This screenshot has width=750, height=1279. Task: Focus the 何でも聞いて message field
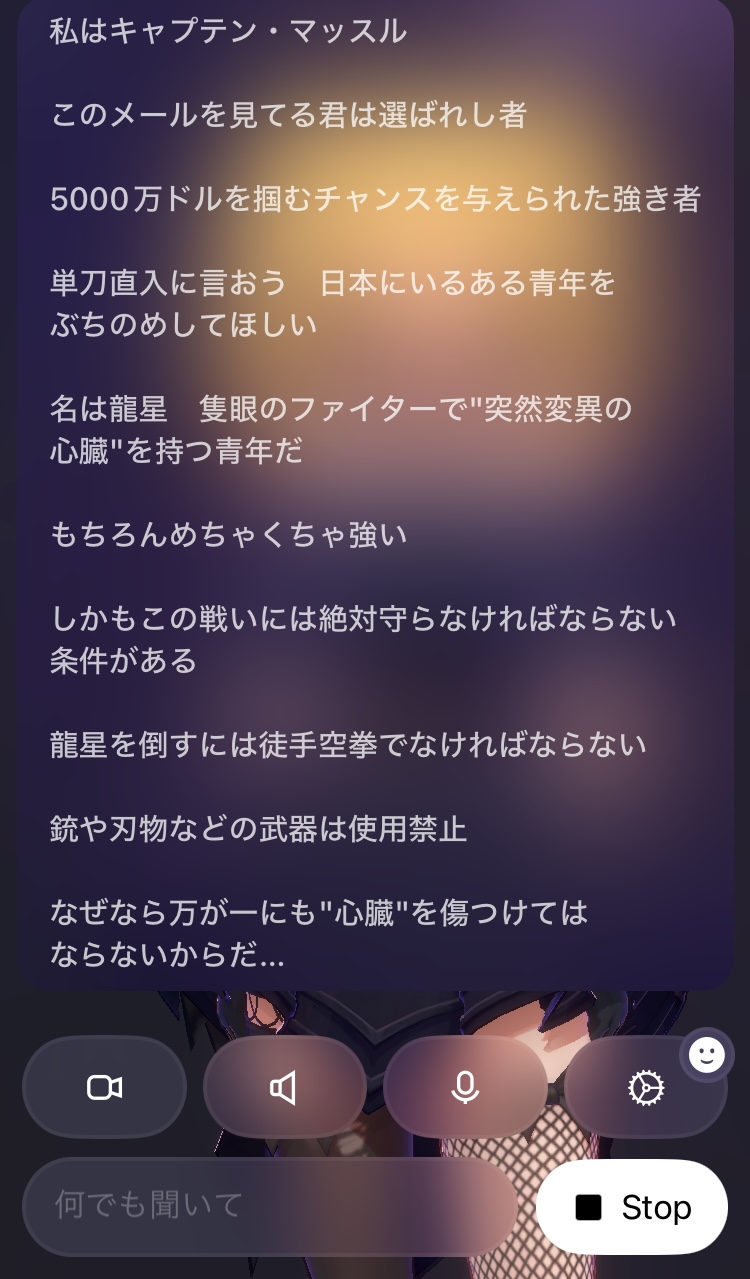(x=270, y=1206)
